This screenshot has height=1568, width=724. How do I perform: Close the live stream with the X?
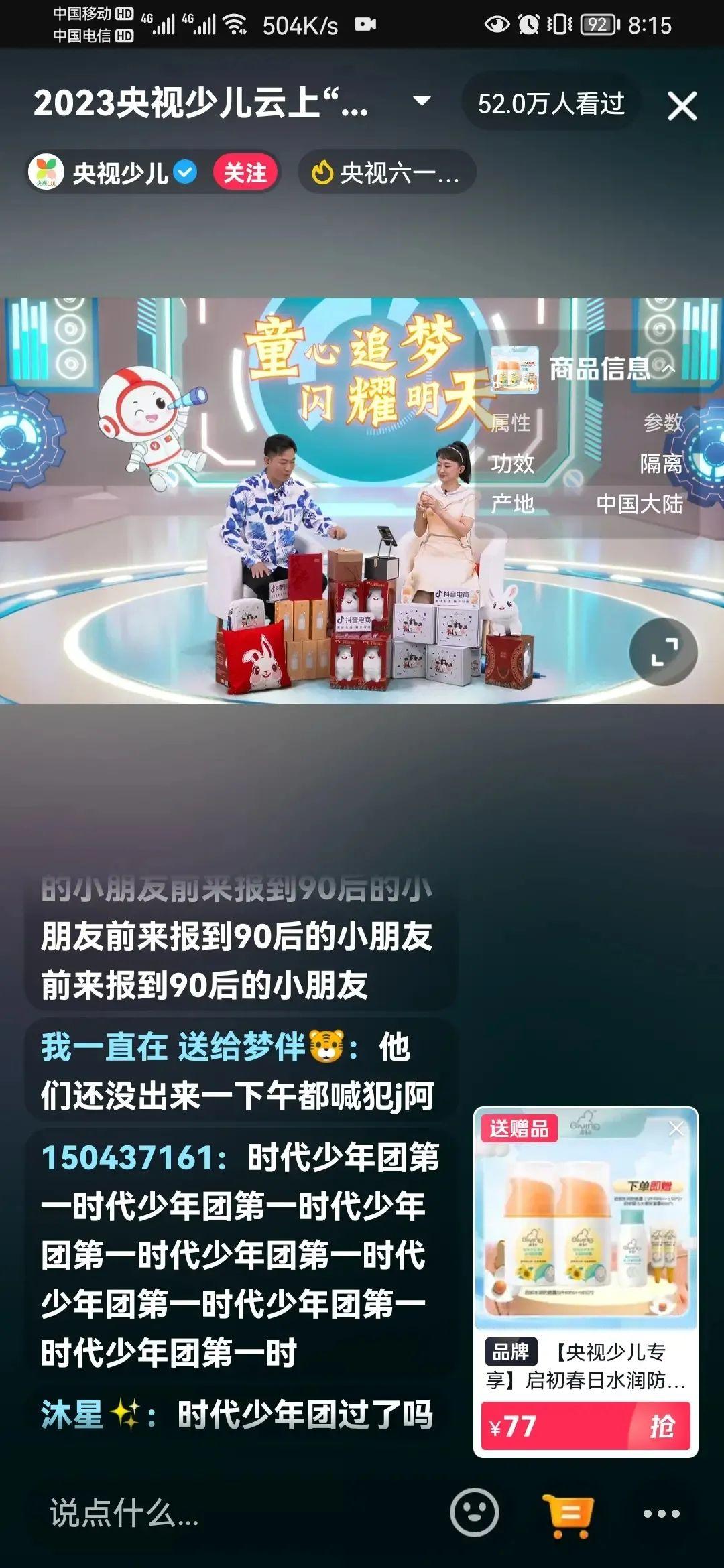682,106
